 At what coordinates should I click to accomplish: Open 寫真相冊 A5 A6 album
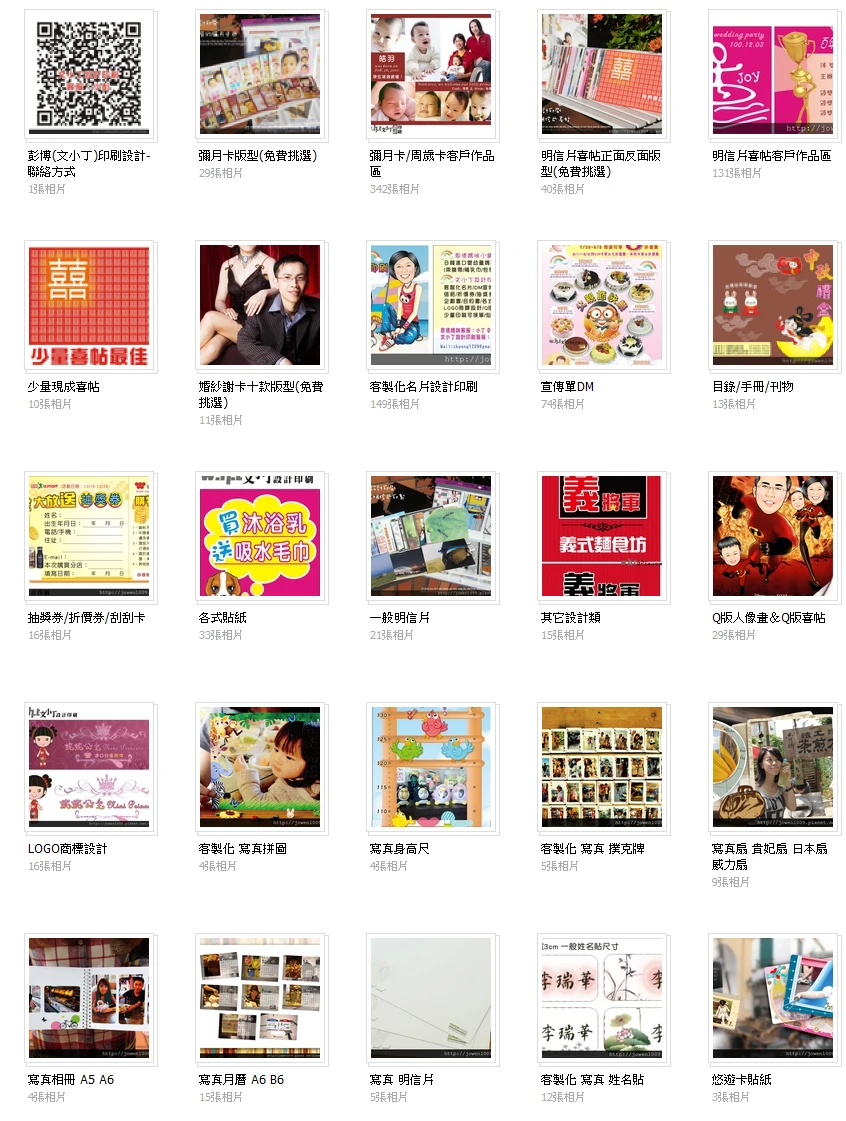click(x=89, y=998)
